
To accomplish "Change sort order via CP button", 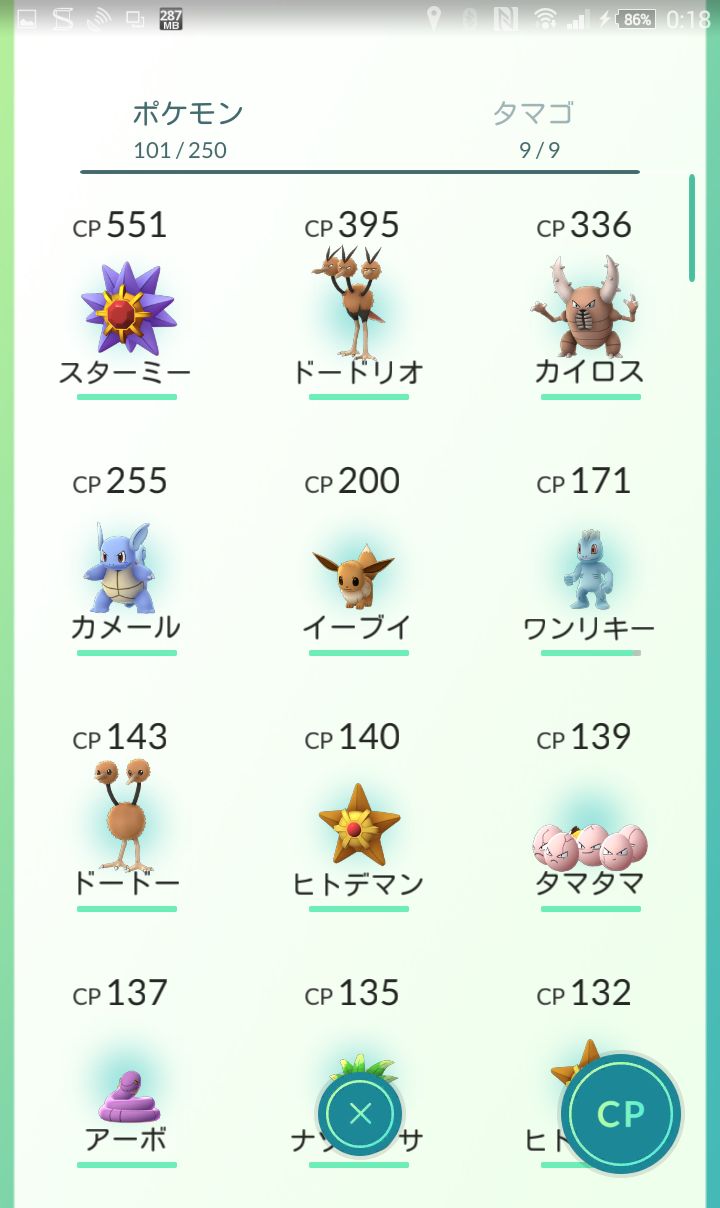I will 621,1114.
